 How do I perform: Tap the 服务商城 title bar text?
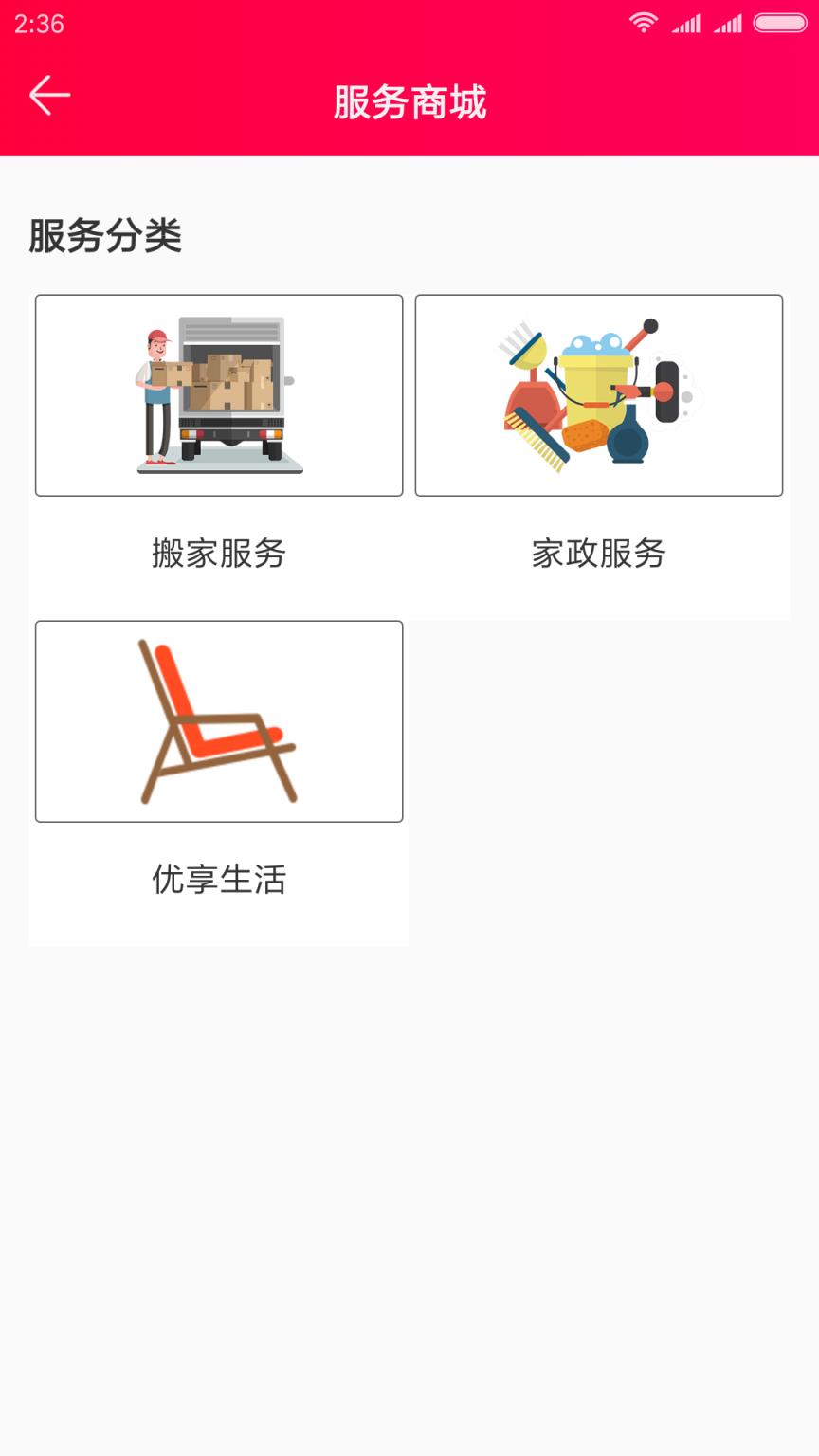pos(409,104)
